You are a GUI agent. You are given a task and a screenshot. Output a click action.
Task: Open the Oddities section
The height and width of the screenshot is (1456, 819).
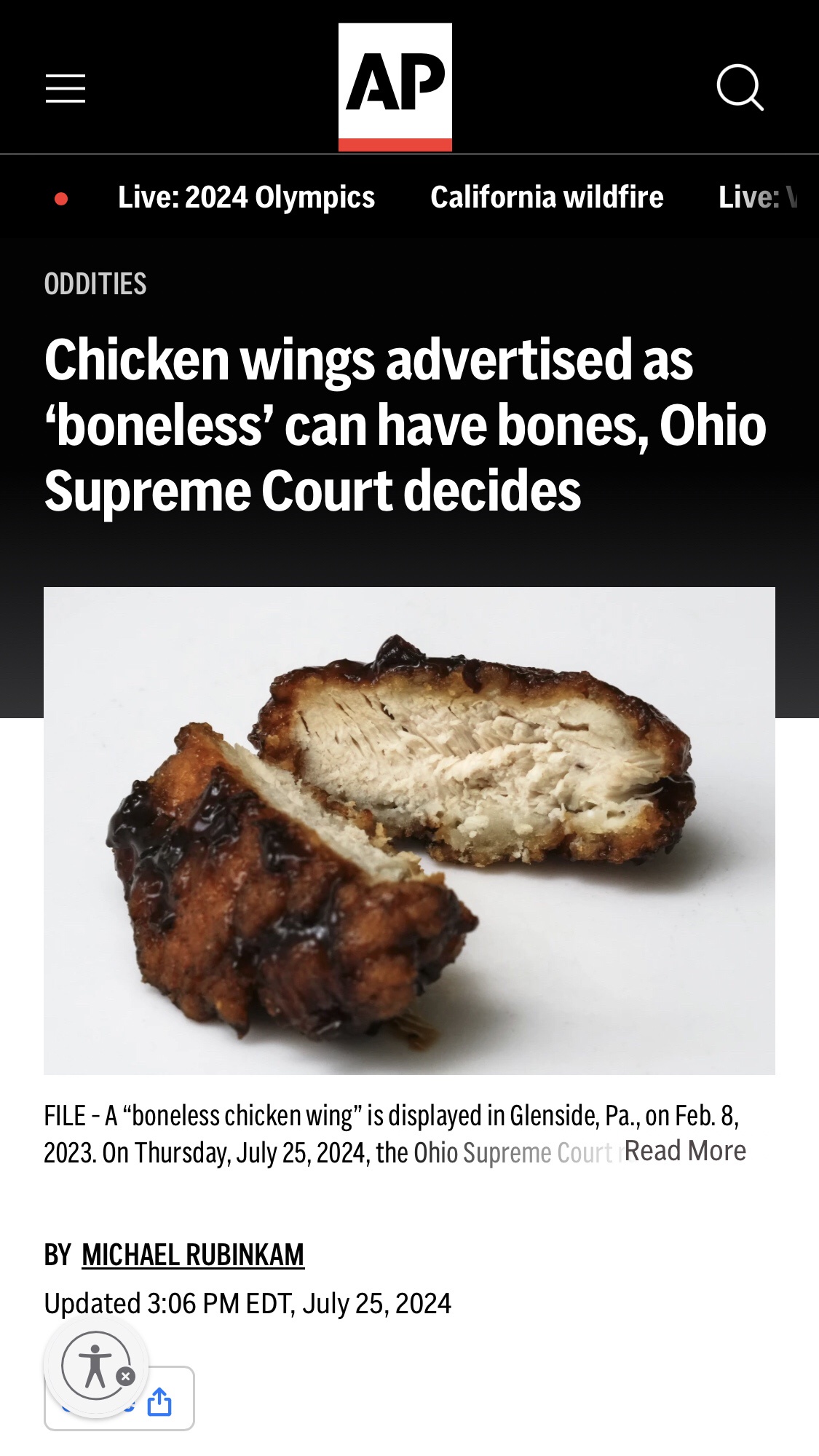point(95,284)
